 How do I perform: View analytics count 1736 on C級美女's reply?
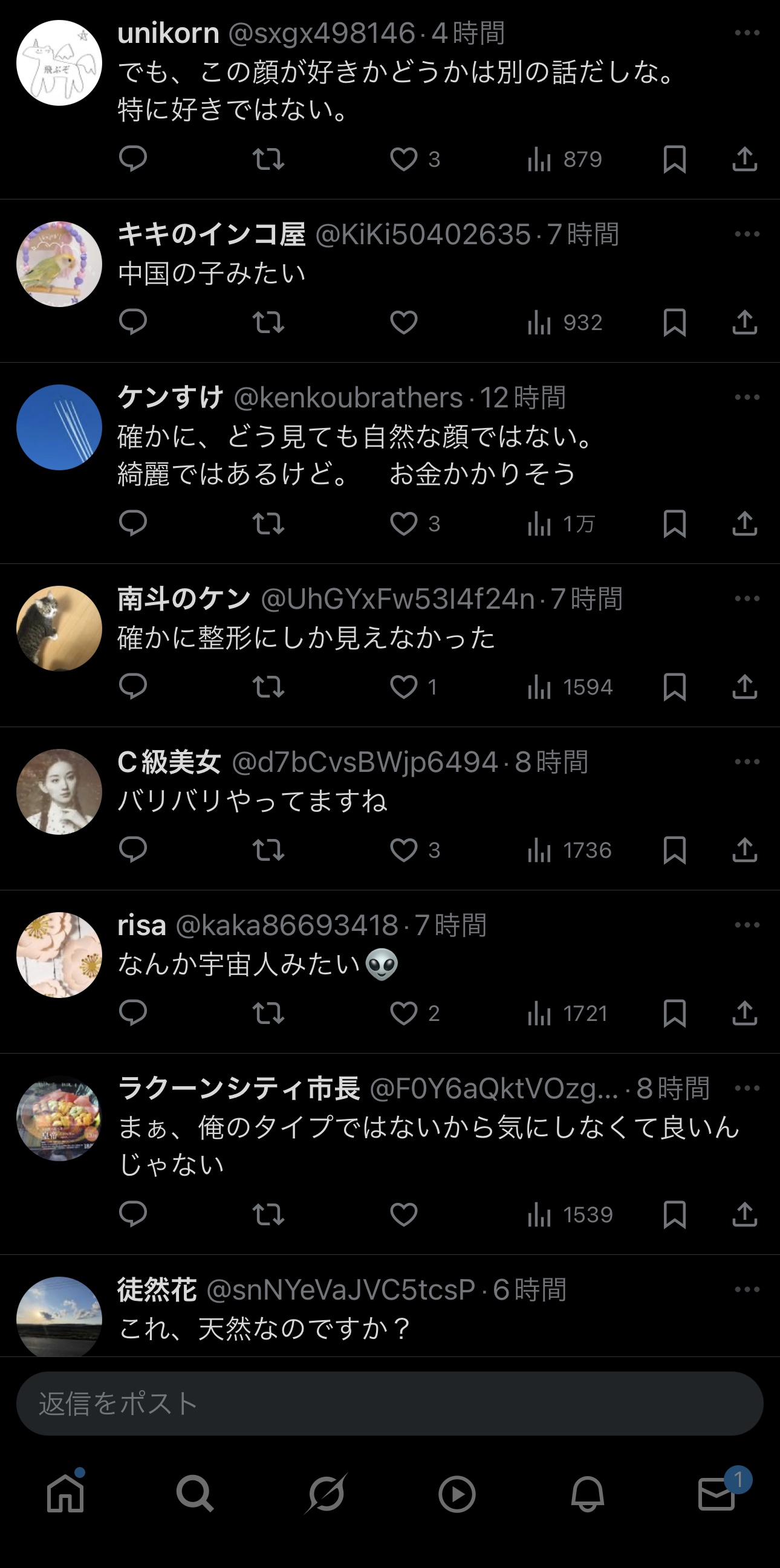pyautogui.click(x=570, y=850)
